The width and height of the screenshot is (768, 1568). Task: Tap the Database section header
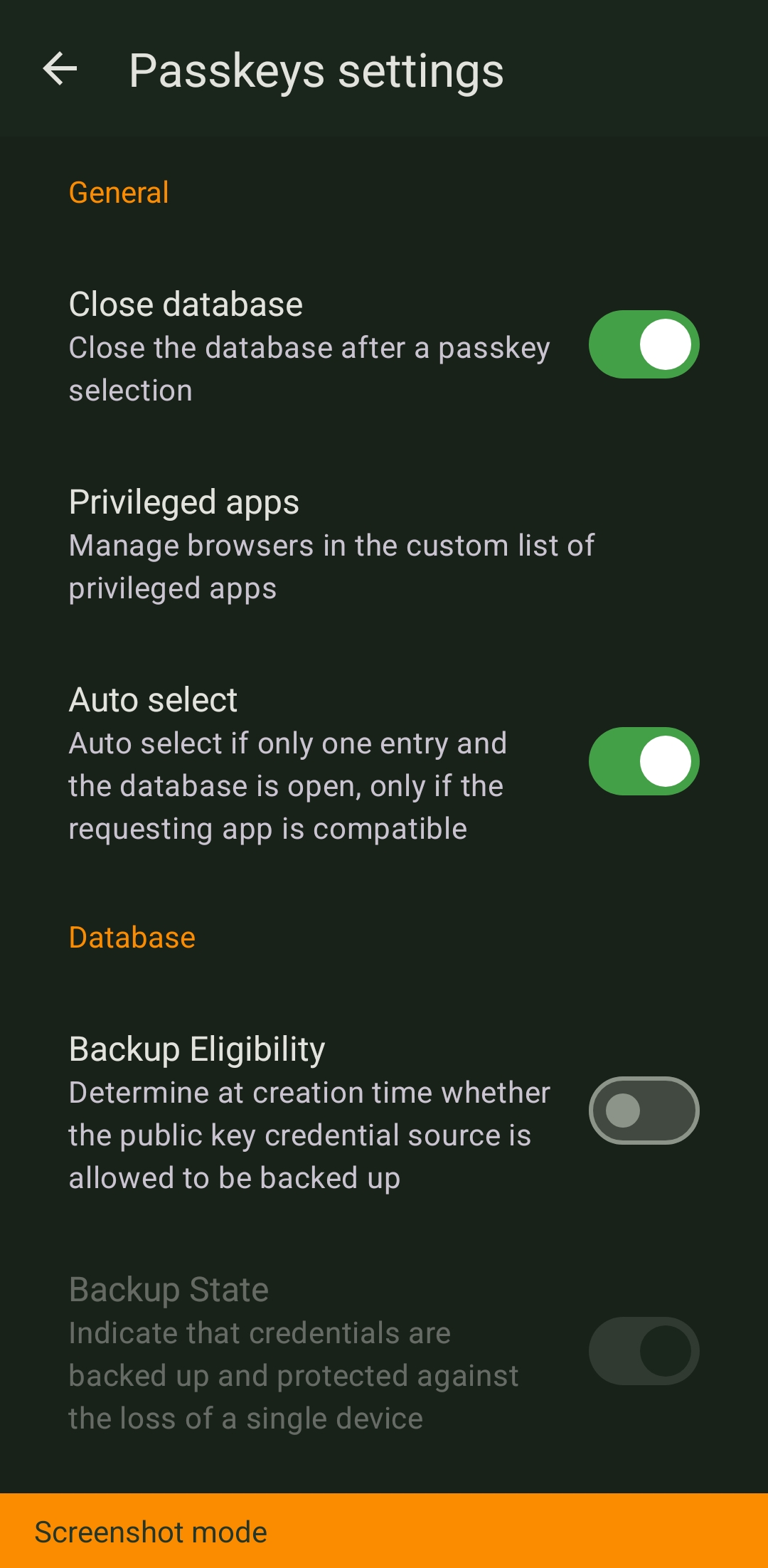click(132, 936)
